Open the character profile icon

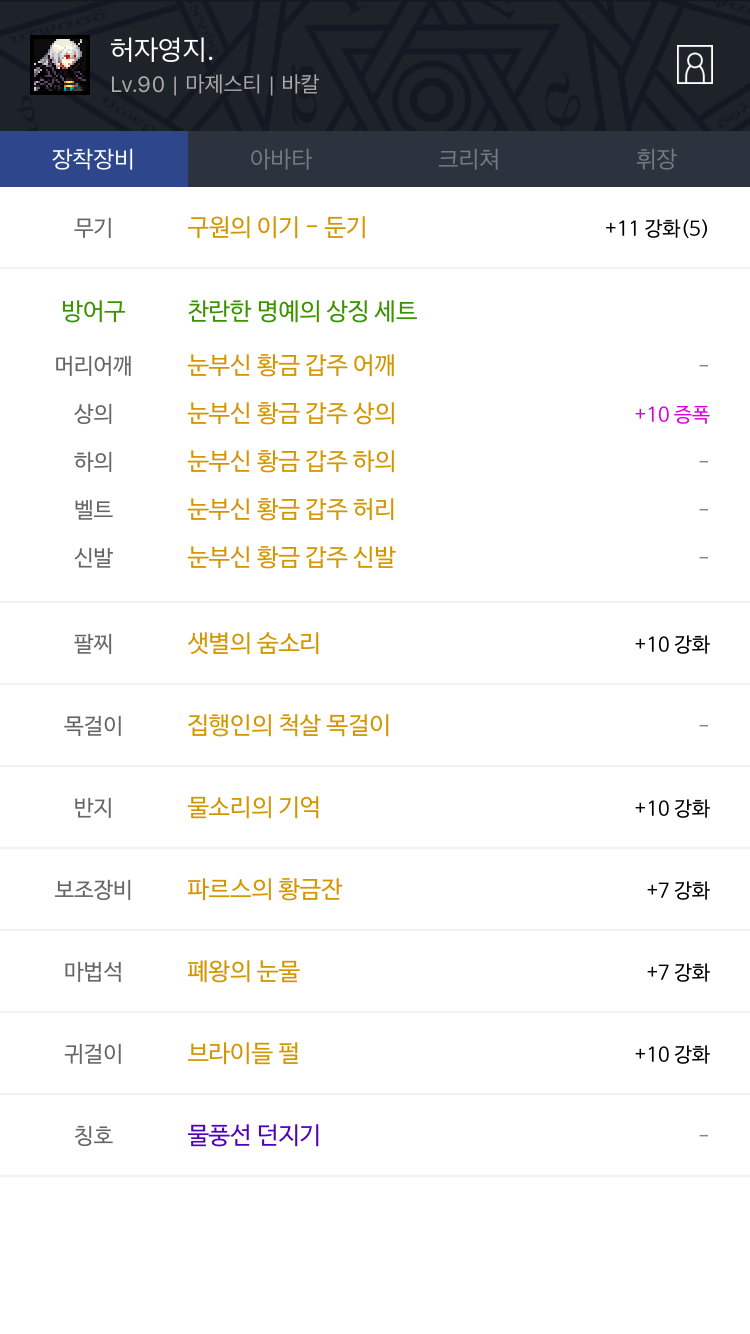click(694, 65)
